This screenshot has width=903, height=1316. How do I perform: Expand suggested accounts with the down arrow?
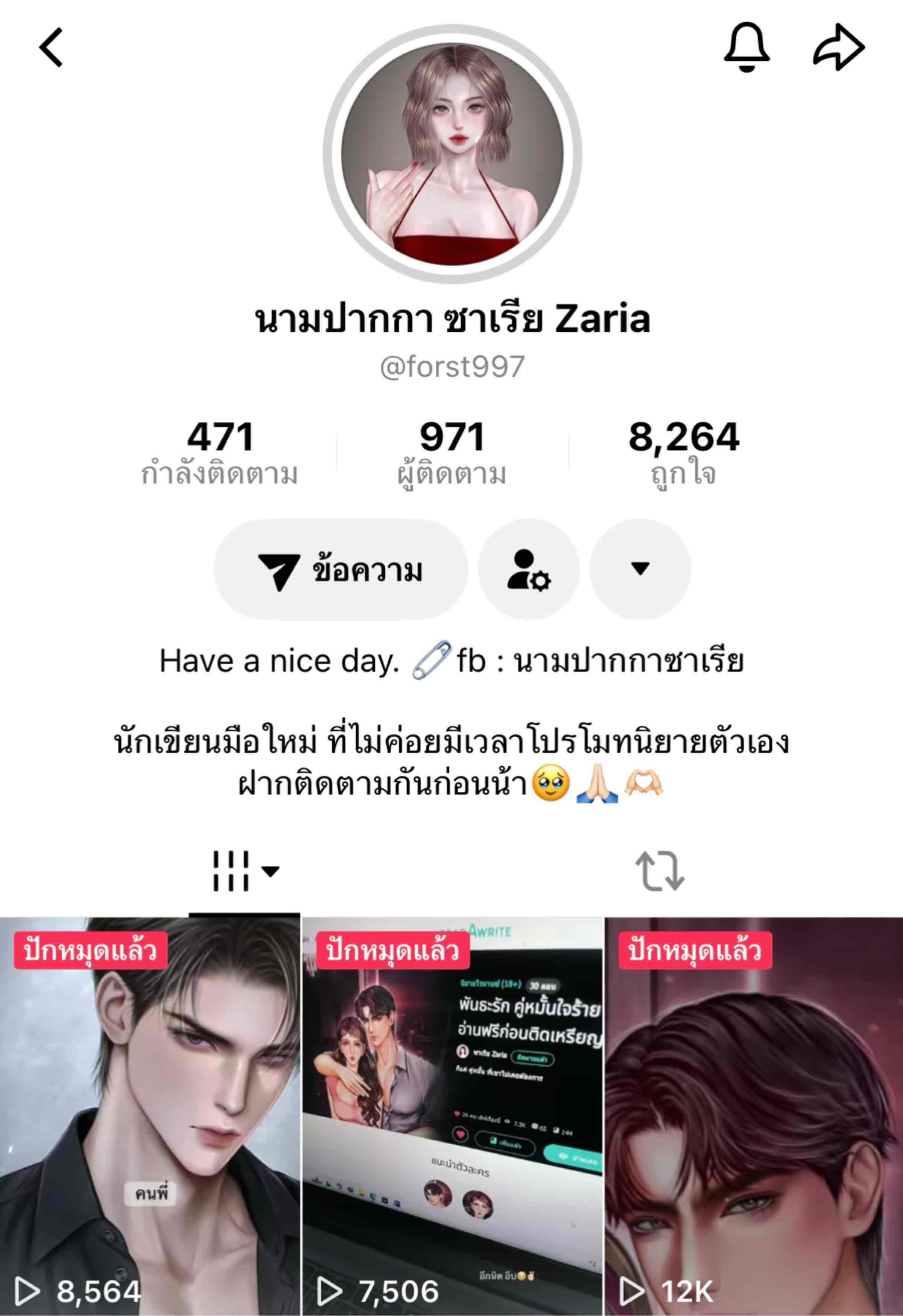(x=640, y=570)
